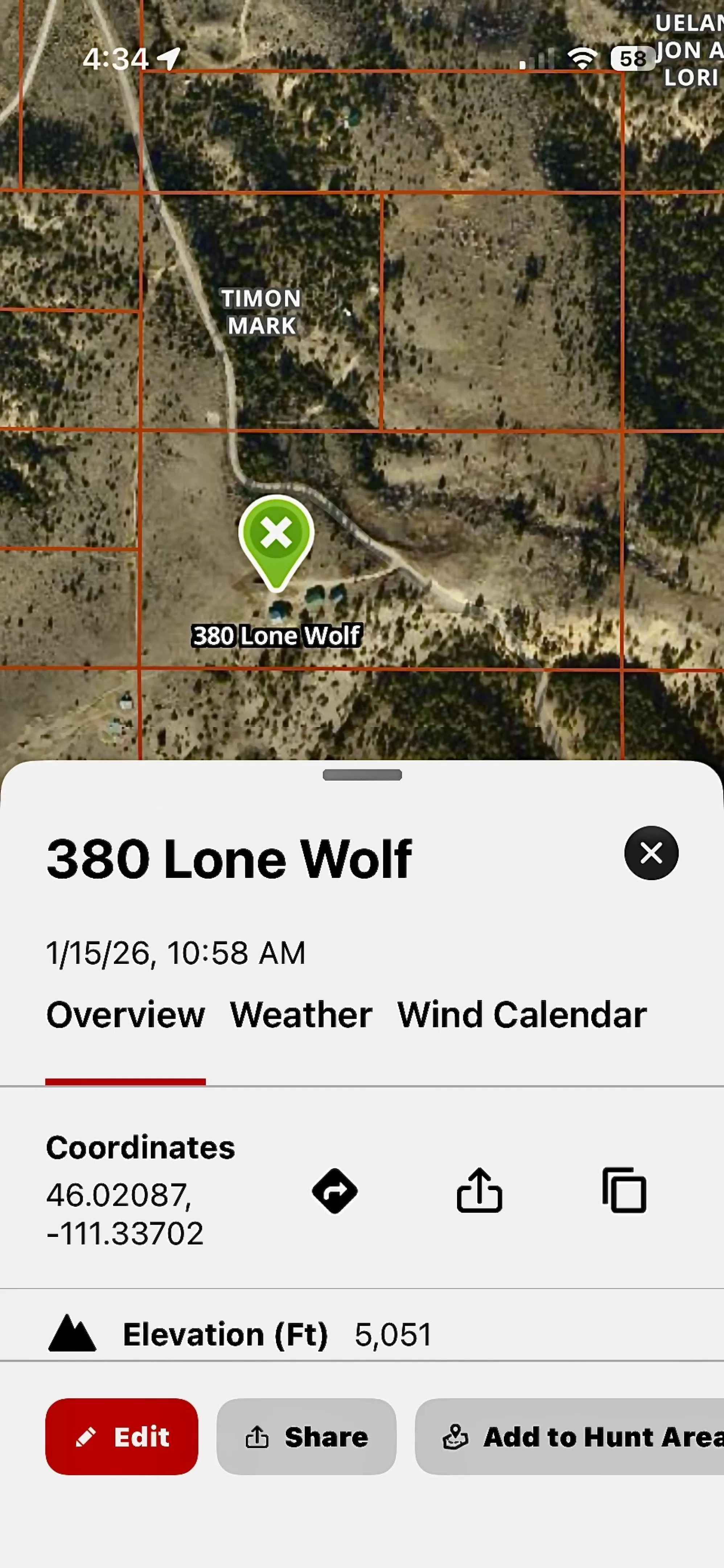Get directions to the waypoint coordinates
The image size is (724, 1568).
334,1191
